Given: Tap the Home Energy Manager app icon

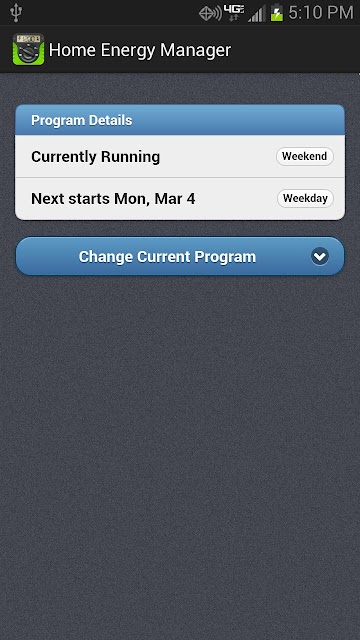Looking at the screenshot, I should [x=28, y=50].
